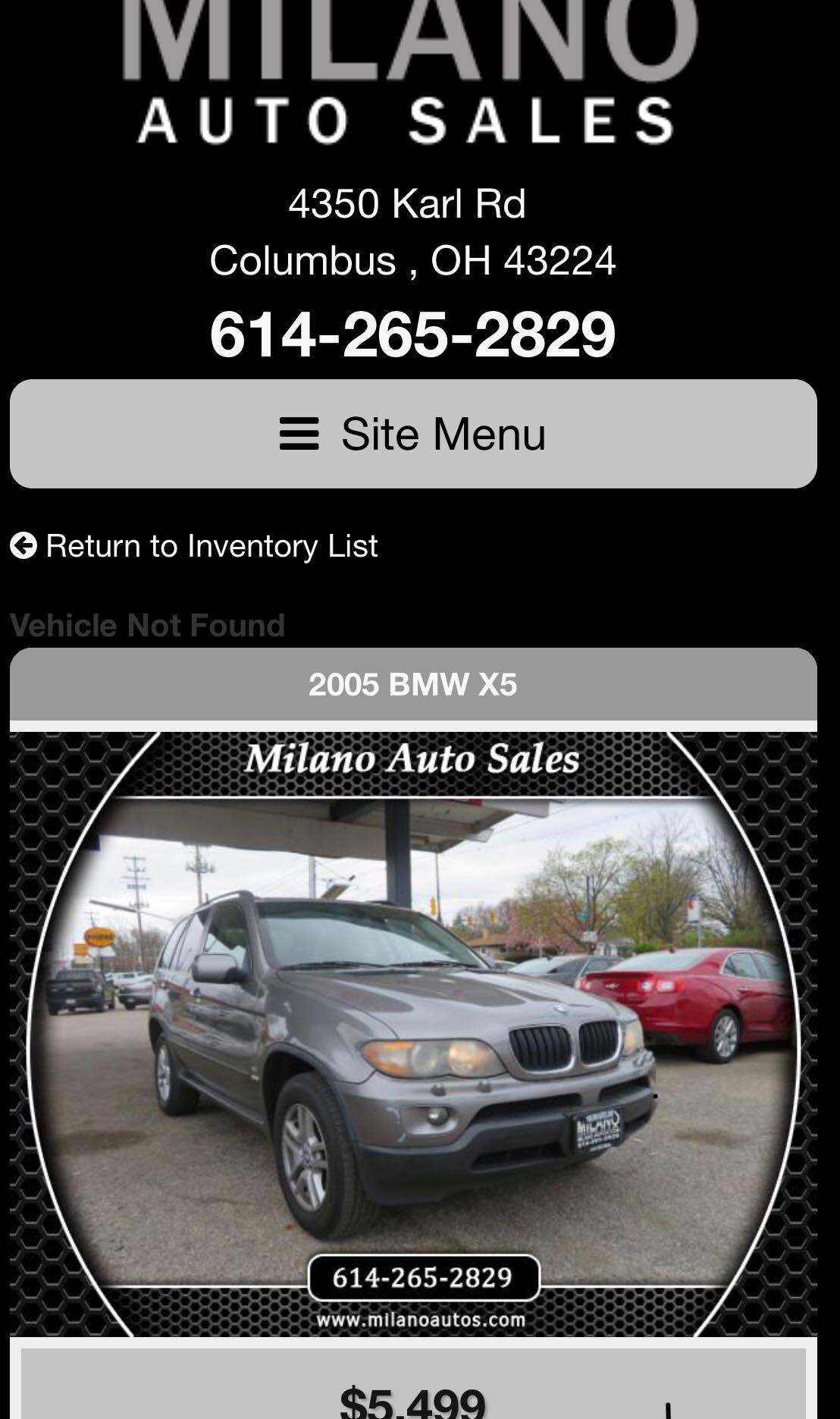The width and height of the screenshot is (840, 1419).
Task: Open the 2005 BMW X5 photo
Action: (413, 1034)
